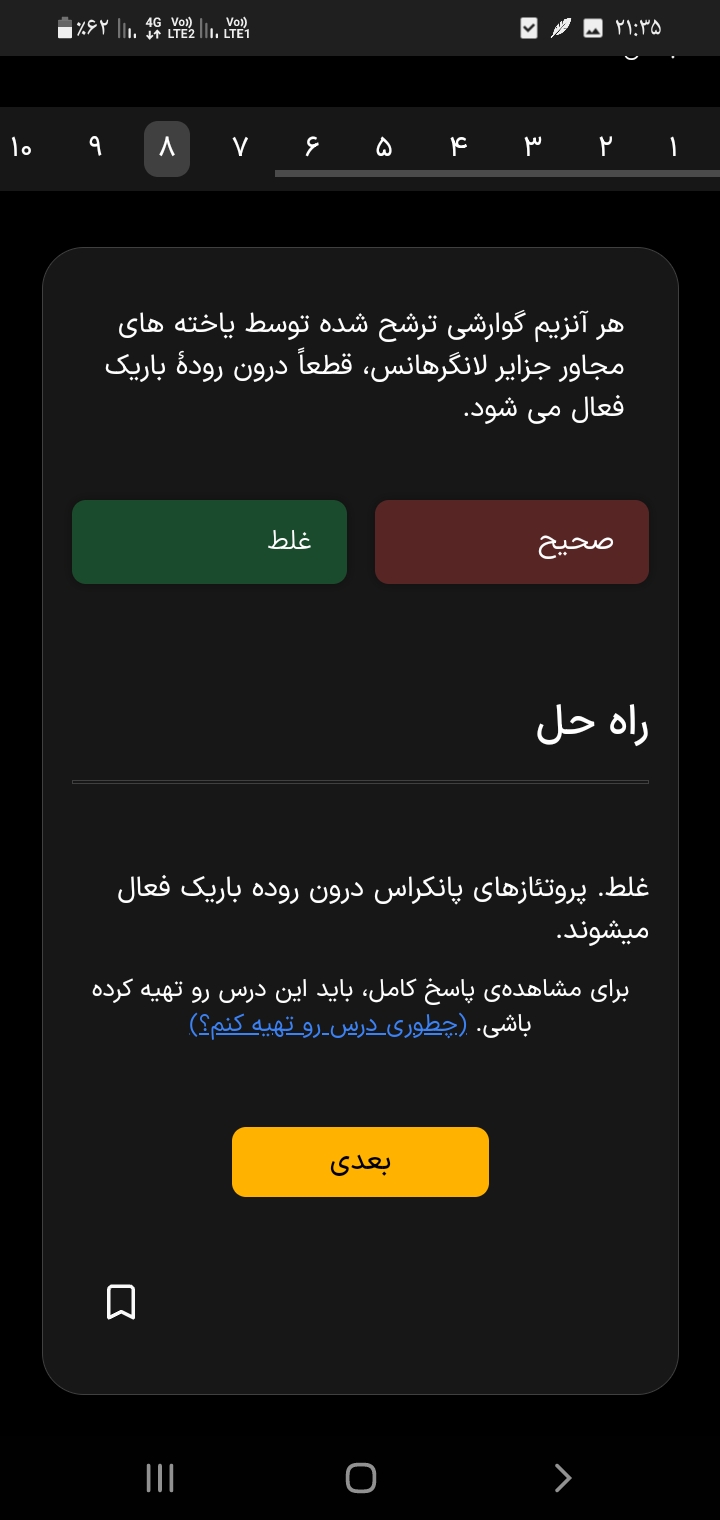Switch to question number ۹
Screen dimensions: 720x1520
pos(95,148)
